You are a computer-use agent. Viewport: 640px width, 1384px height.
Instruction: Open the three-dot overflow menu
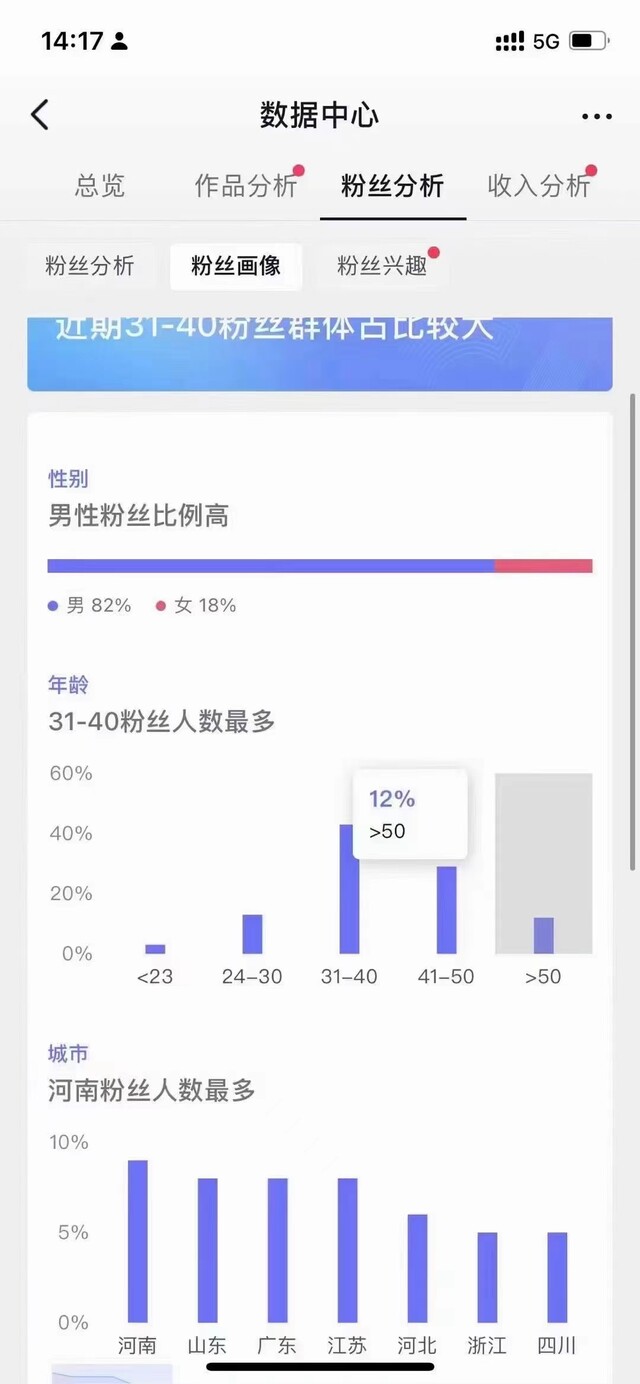(596, 116)
